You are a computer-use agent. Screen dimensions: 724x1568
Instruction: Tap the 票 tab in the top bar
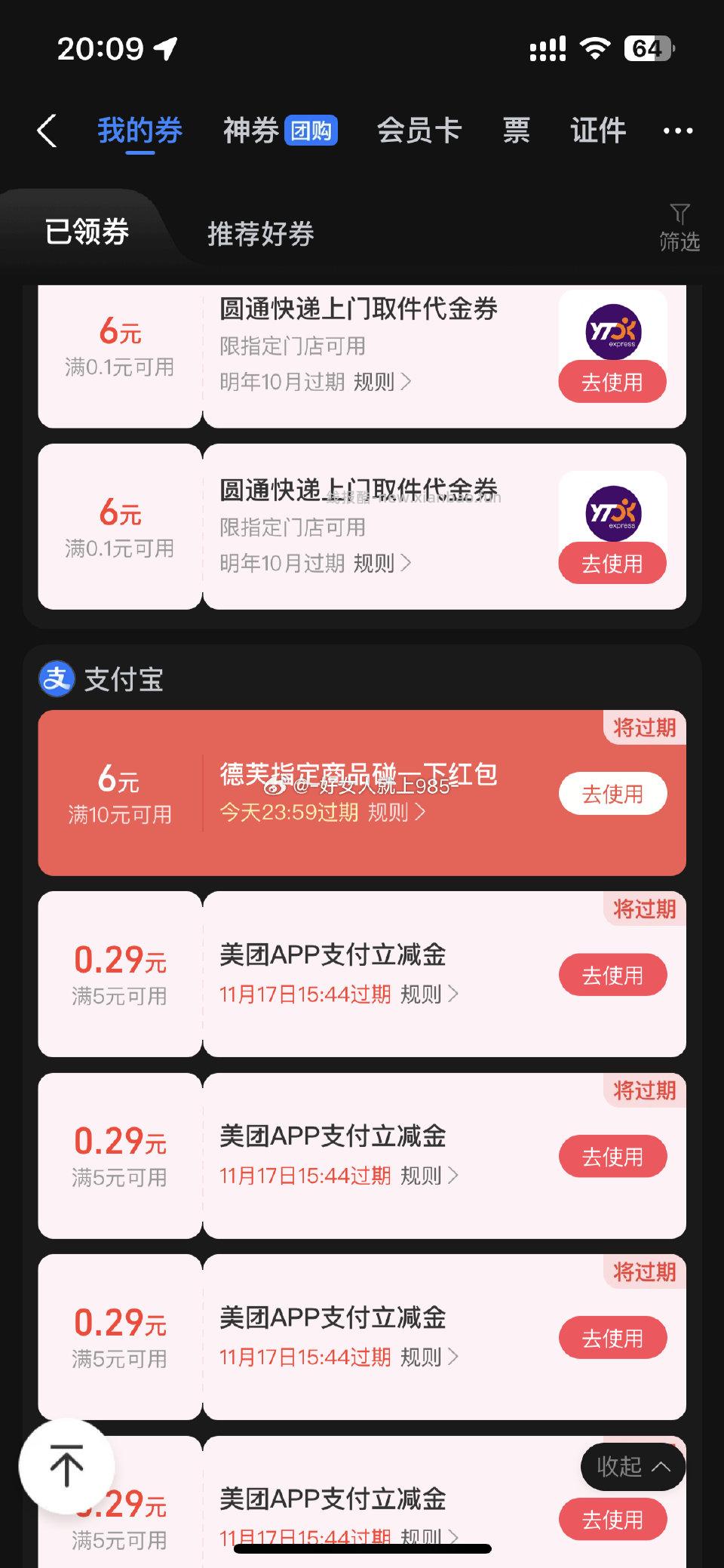pos(516,130)
